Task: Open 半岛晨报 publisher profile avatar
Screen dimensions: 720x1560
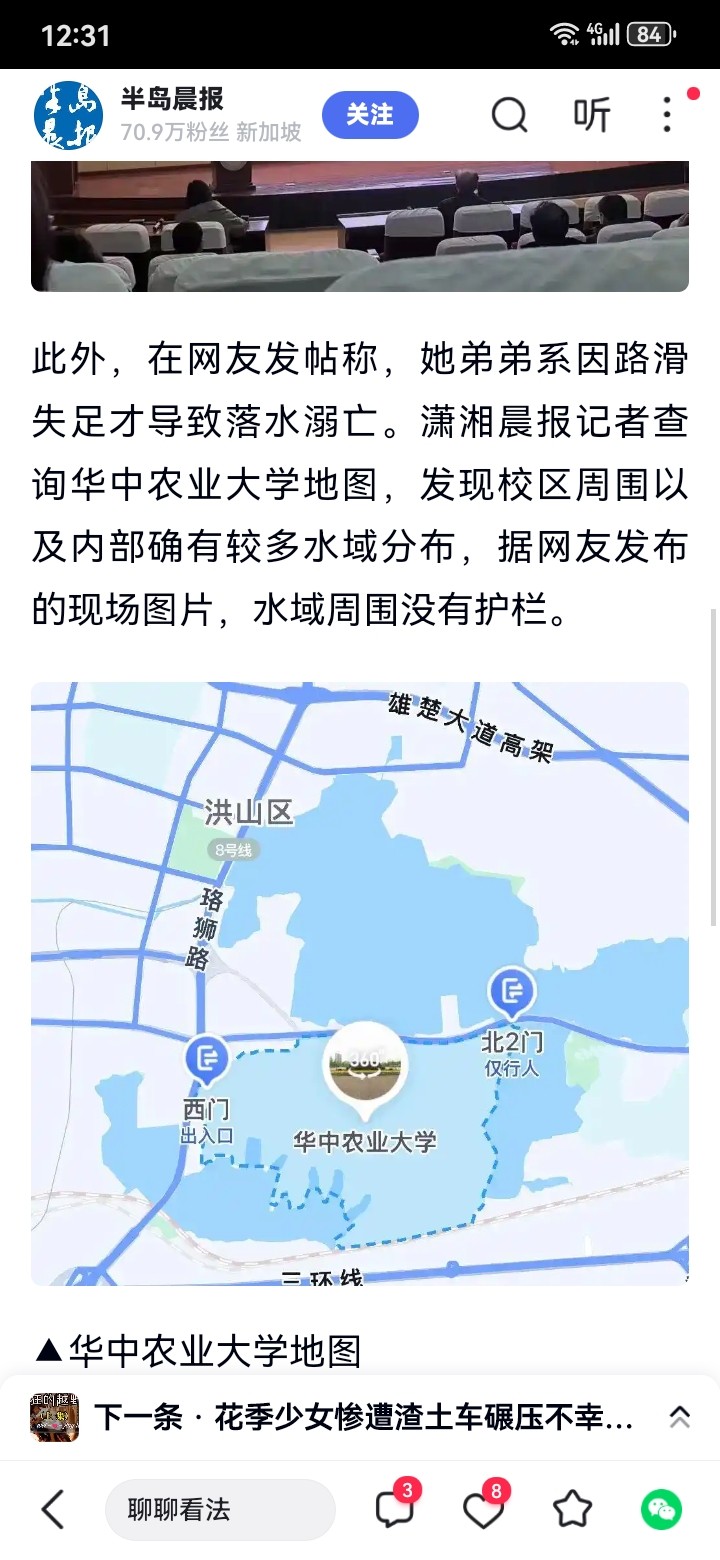Action: click(x=68, y=116)
